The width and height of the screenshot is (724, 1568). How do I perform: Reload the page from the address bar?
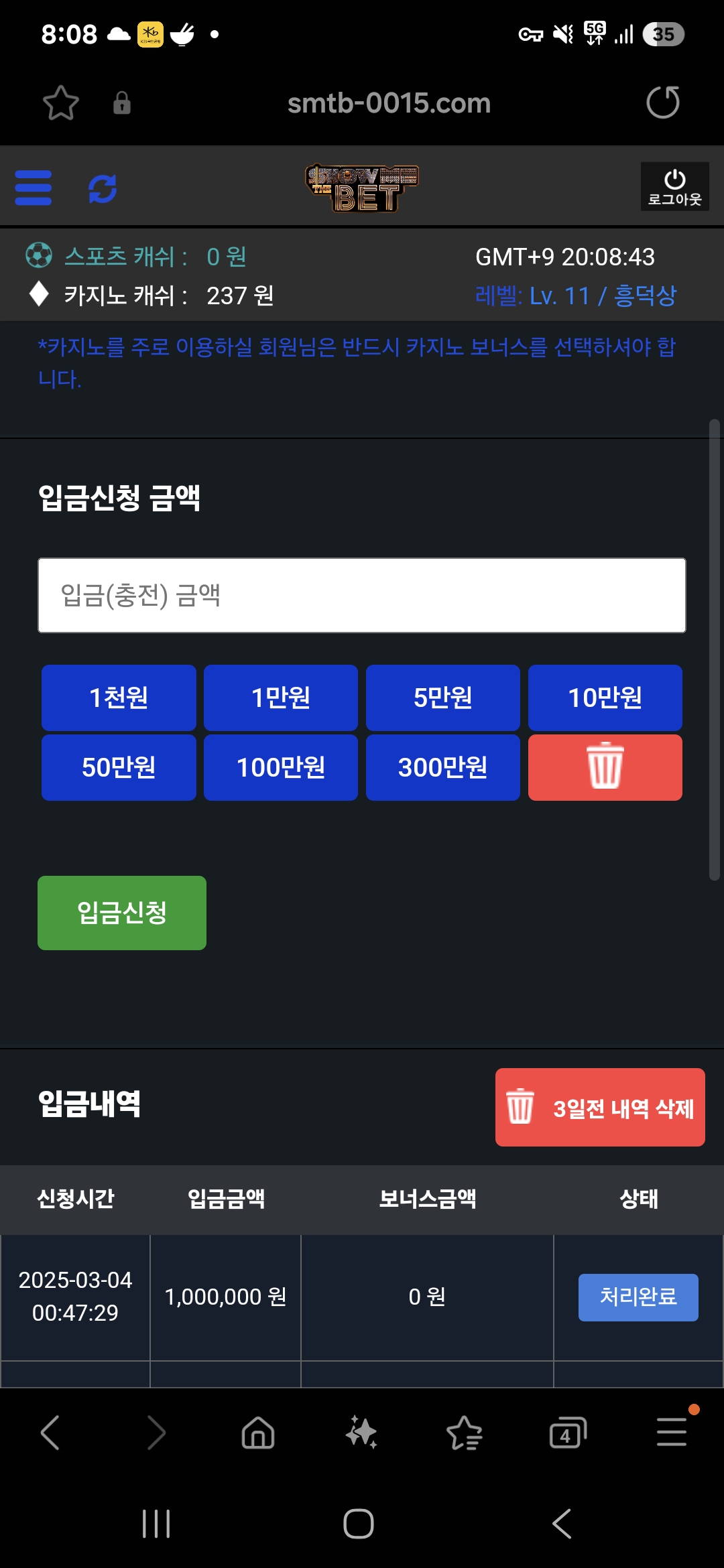tap(662, 103)
